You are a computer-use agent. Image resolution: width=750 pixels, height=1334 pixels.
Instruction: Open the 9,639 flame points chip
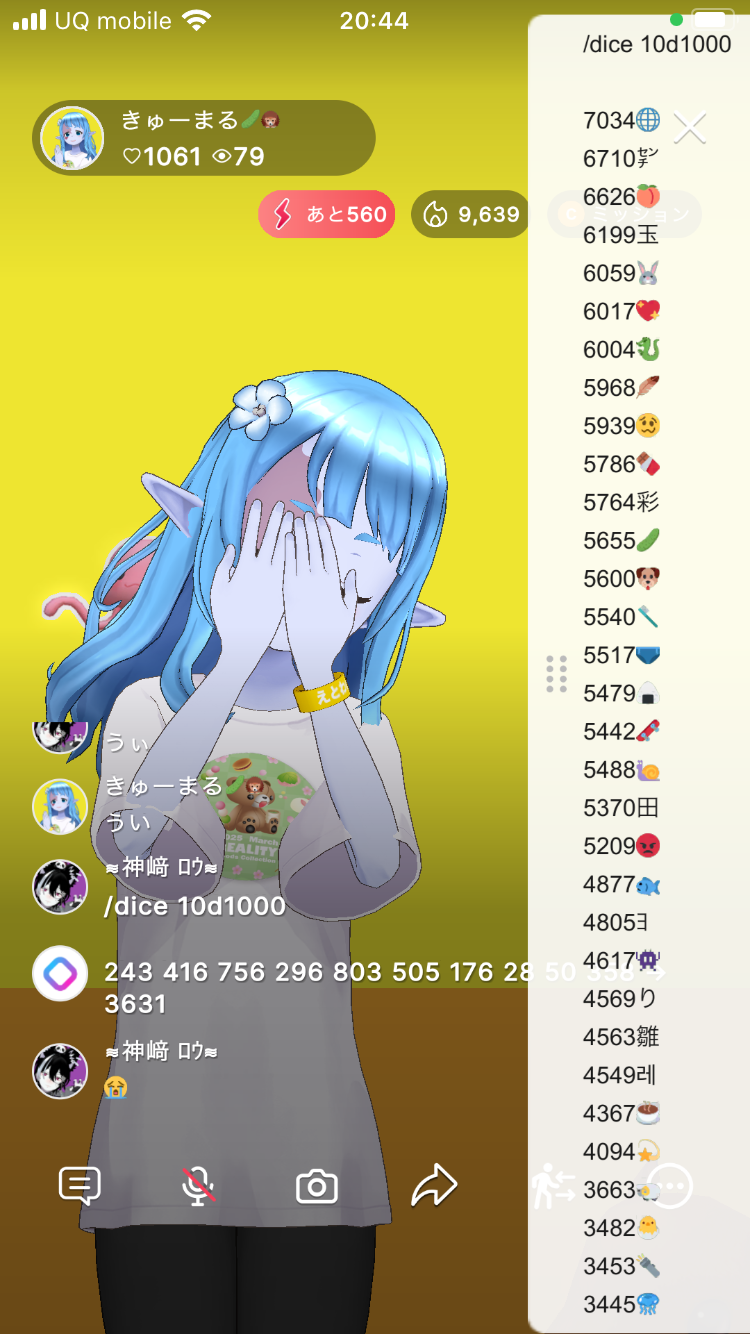[471, 214]
